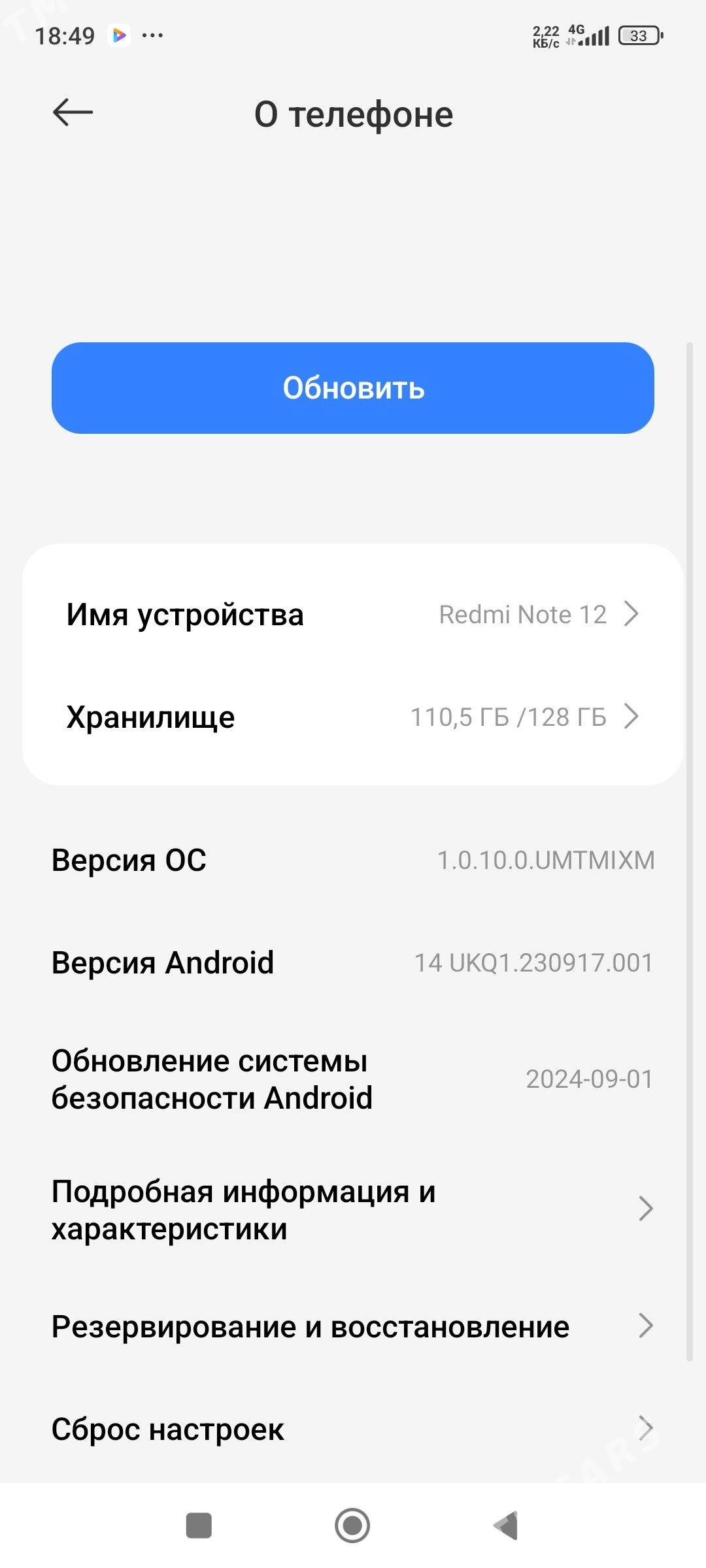The height and width of the screenshot is (1568, 706).
Task: Tap the home button in navigation bar
Action: point(352,1526)
